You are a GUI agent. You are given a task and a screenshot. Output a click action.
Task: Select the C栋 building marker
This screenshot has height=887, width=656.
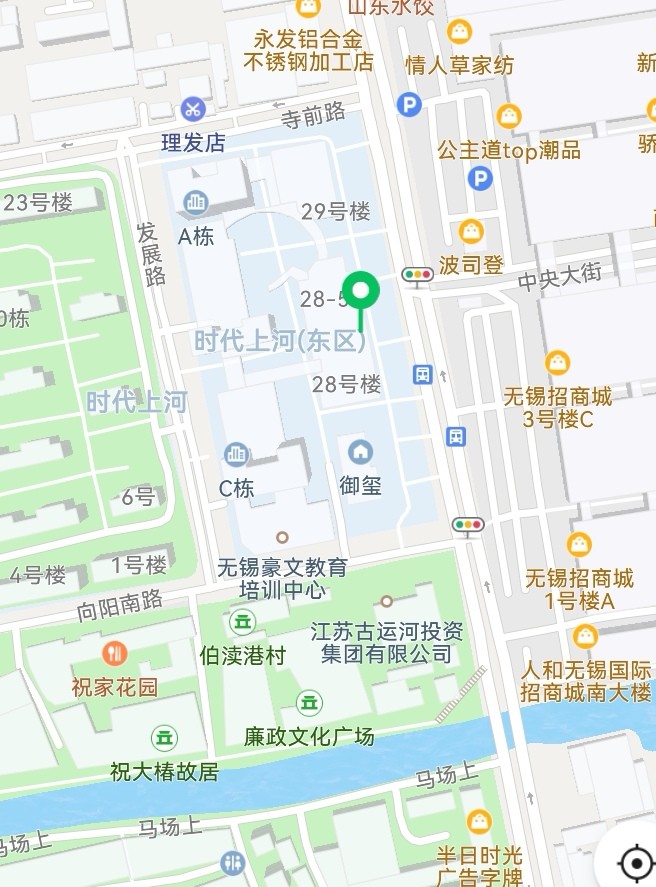point(237,455)
